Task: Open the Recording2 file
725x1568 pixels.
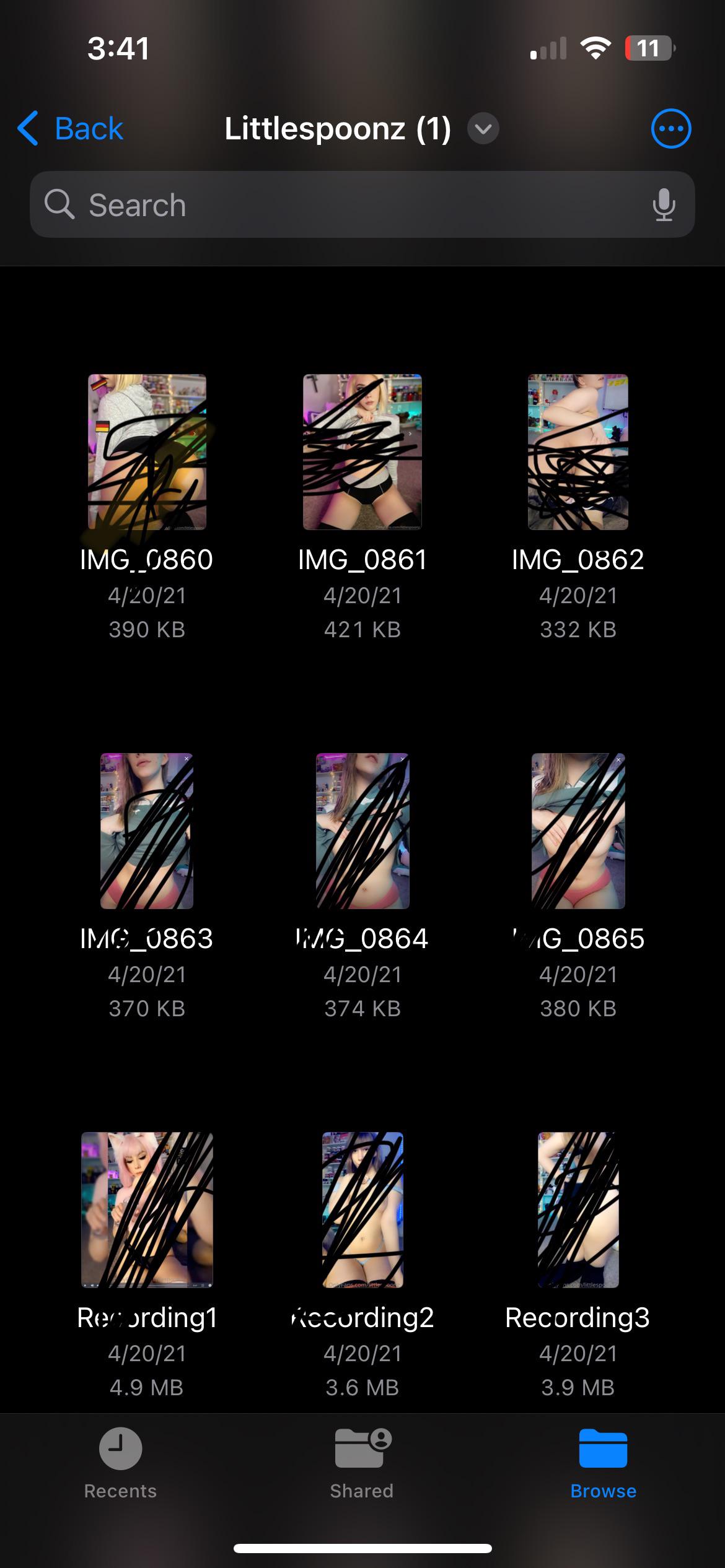Action: click(362, 1210)
